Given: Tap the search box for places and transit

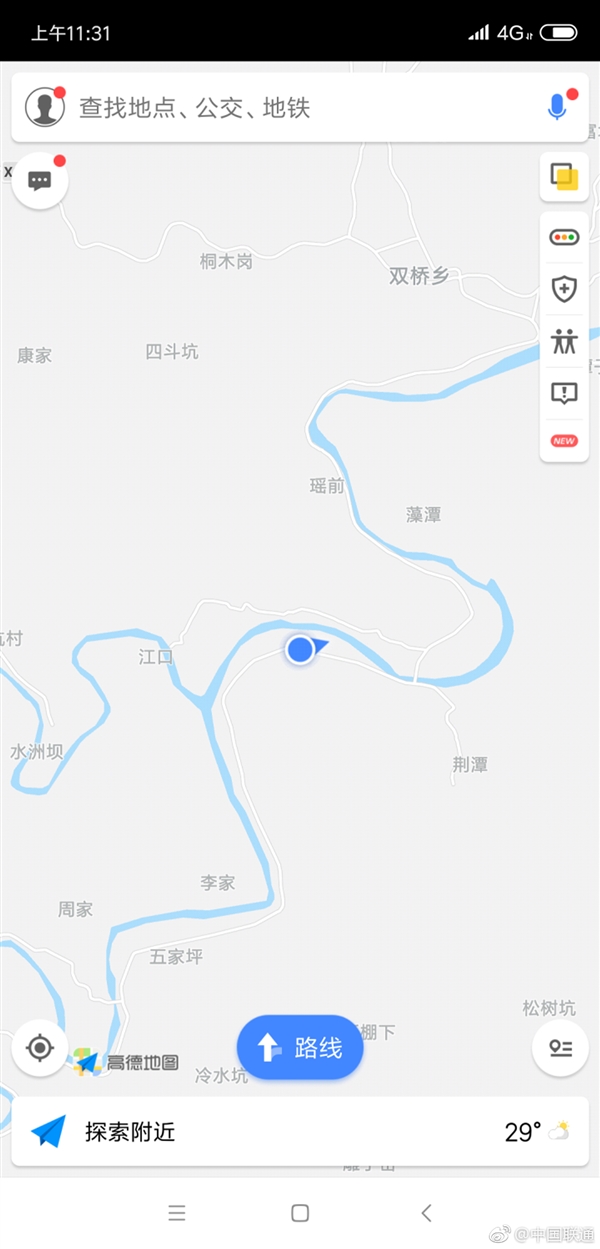Looking at the screenshot, I should coord(300,107).
